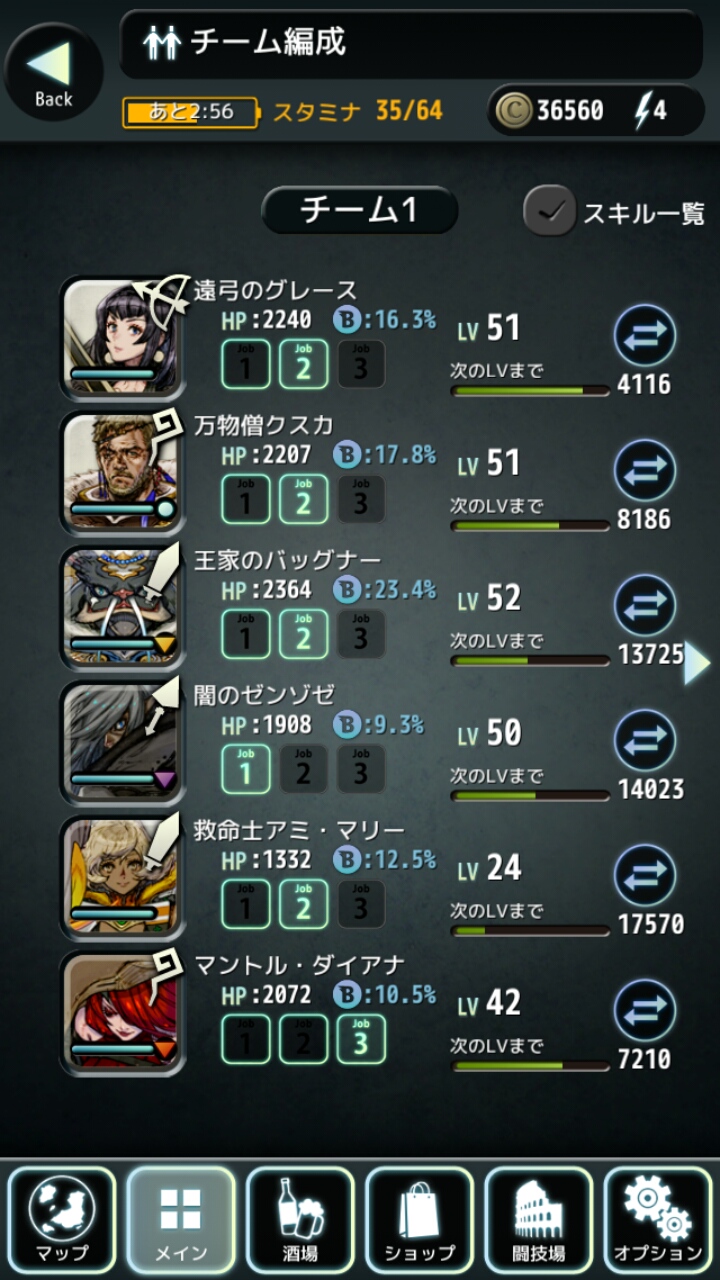Swap out 遠弓のグレース using the swap icon
The image size is (720, 1280).
(x=645, y=335)
